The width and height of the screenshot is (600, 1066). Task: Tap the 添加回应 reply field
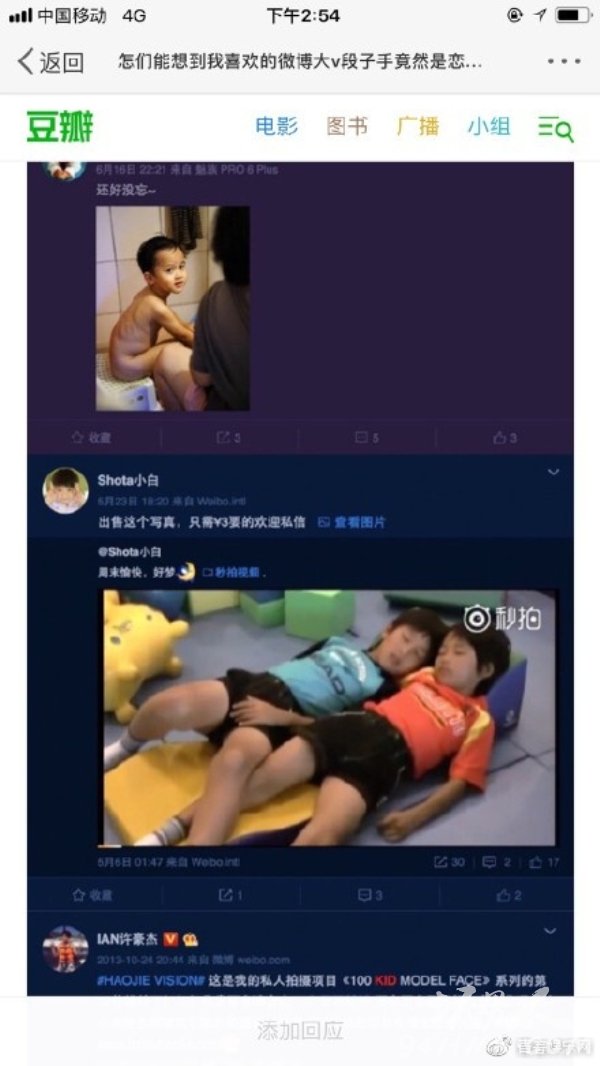pos(300,1030)
